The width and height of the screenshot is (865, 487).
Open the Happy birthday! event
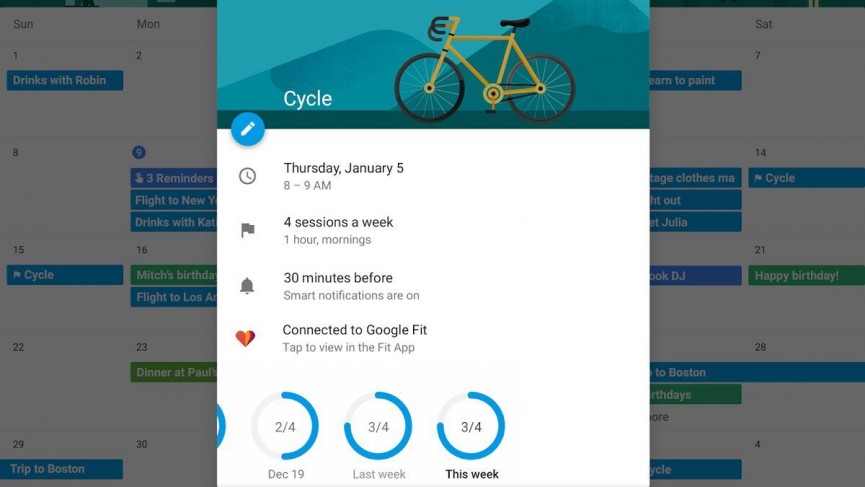pos(806,275)
